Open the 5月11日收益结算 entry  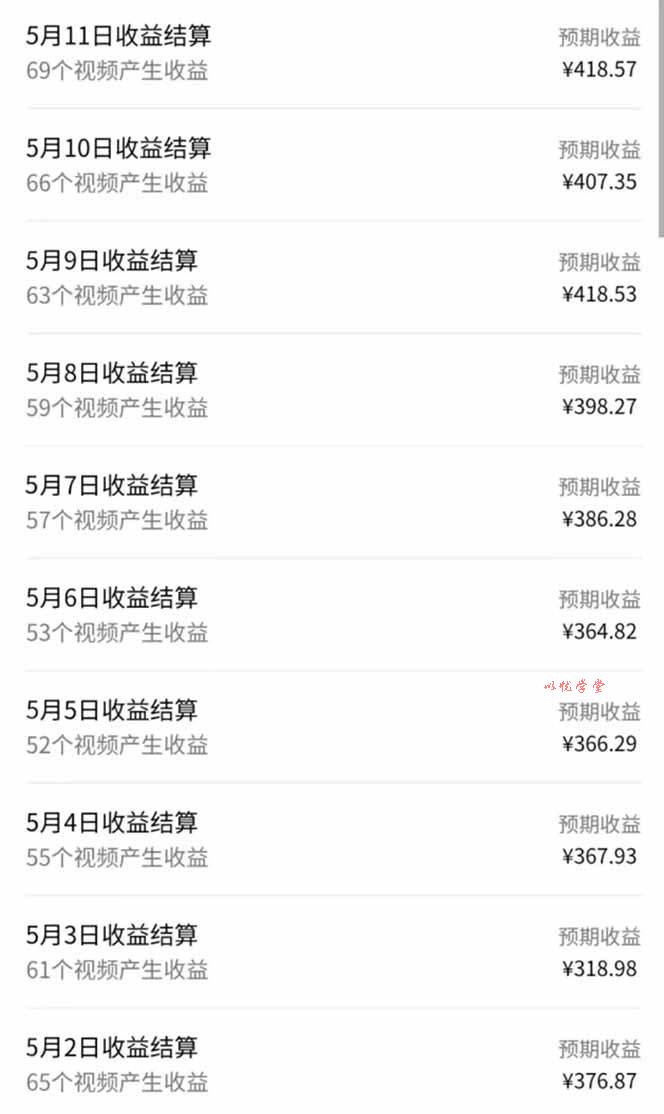pyautogui.click(x=332, y=54)
